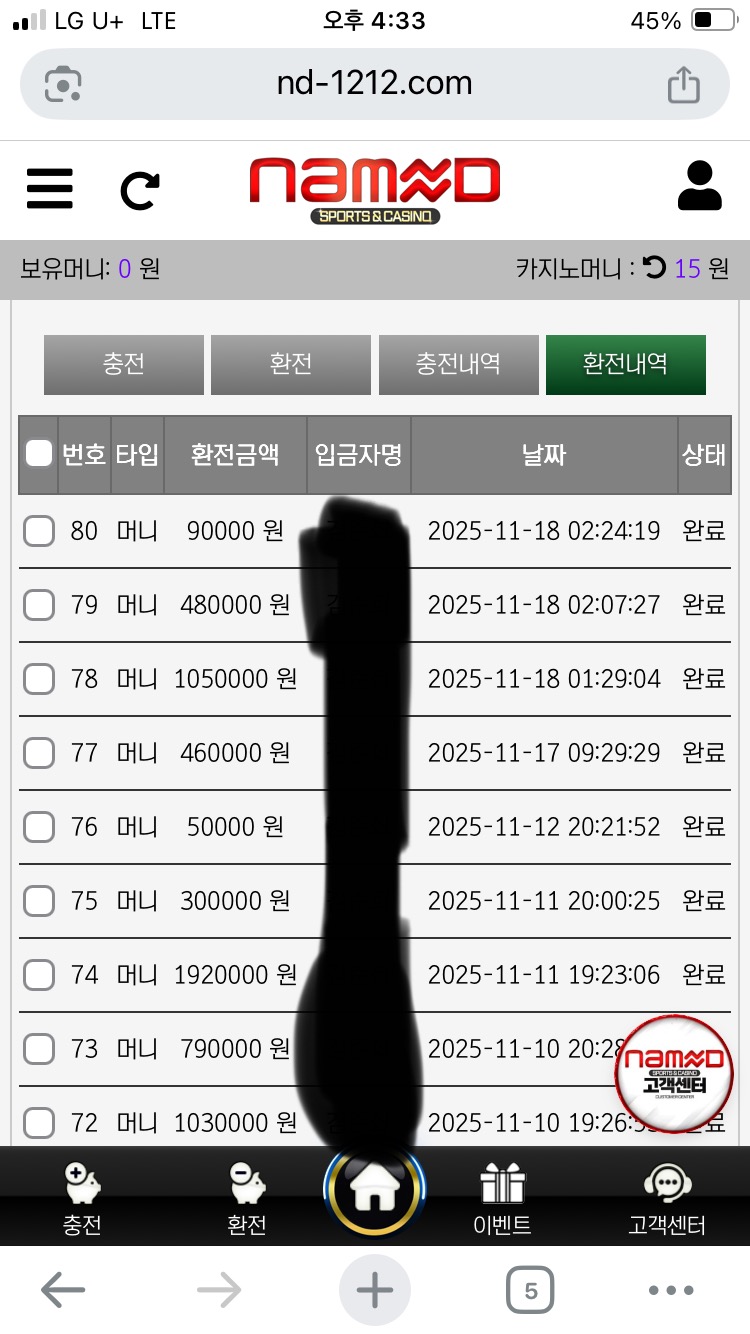
Task: Check the box for row number 75
Action: pos(39,901)
